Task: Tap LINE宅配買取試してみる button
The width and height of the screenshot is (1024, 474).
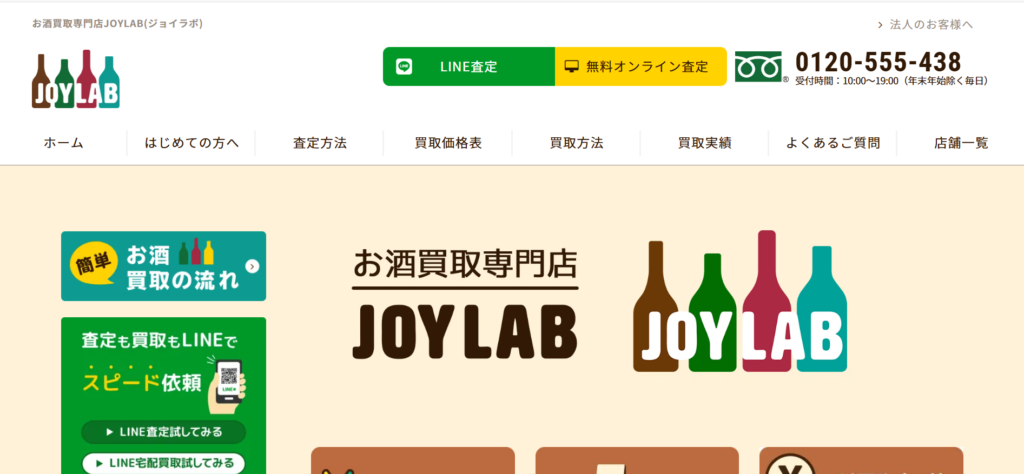Action: click(163, 463)
